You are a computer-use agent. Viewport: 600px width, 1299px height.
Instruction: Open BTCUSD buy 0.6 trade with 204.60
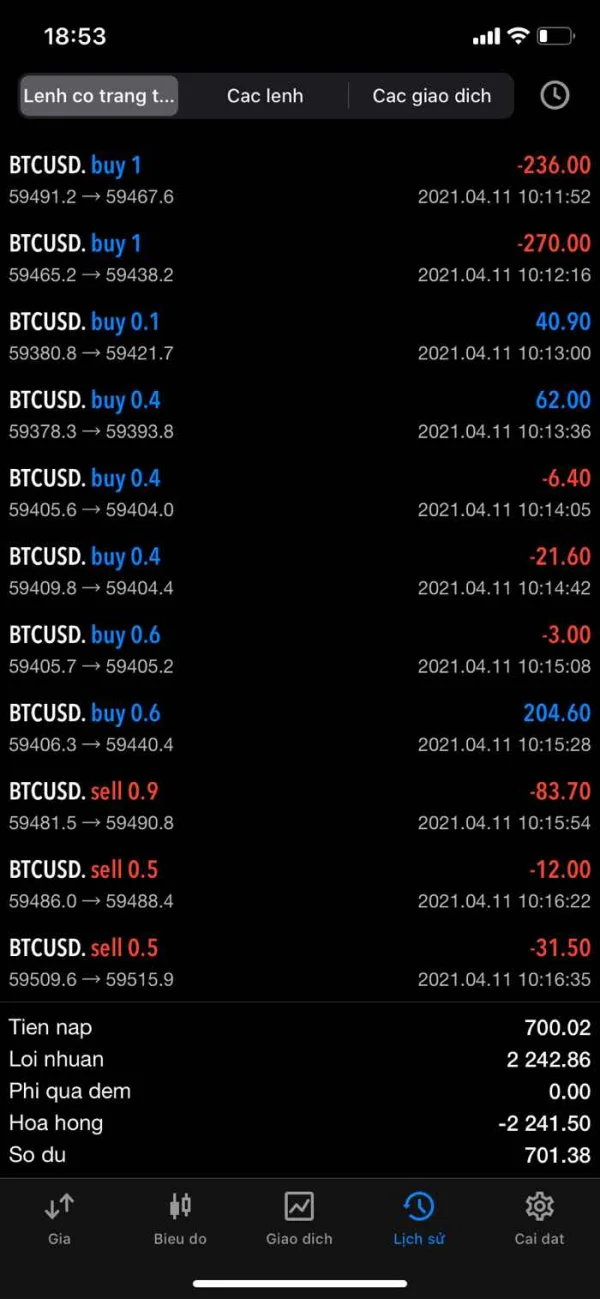pos(300,728)
